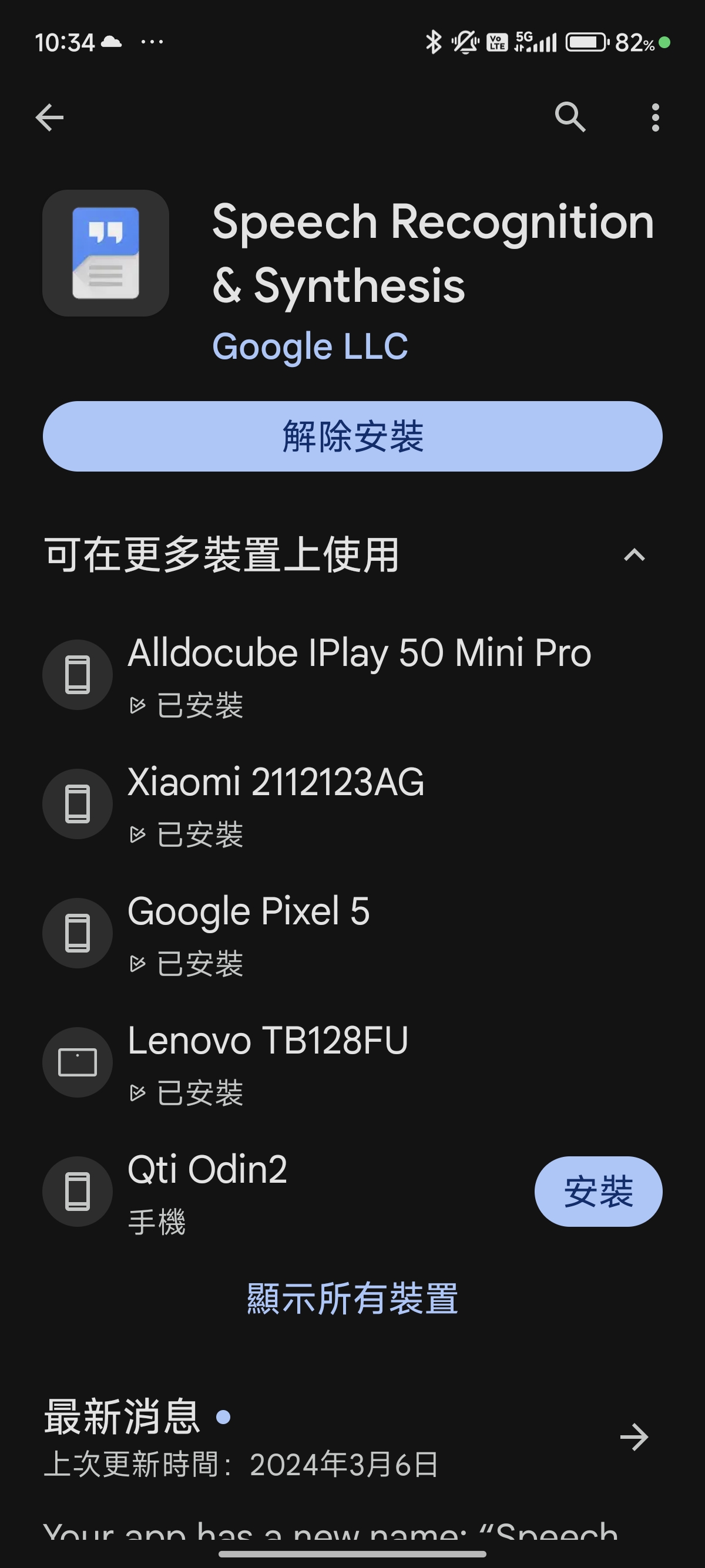
Task: Collapse the 可在更多裝置上使用 section
Action: (x=634, y=555)
